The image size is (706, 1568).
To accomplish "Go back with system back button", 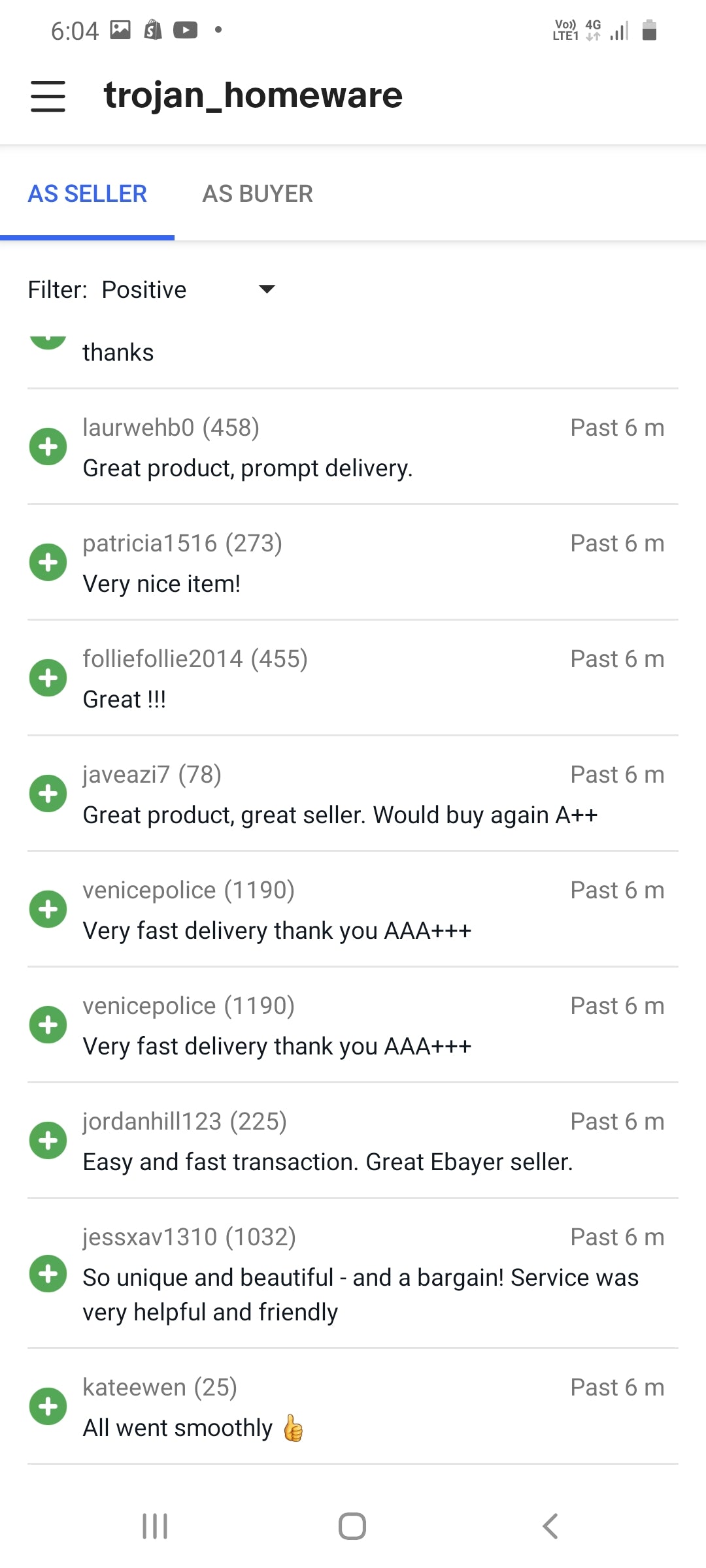I will (550, 1526).
